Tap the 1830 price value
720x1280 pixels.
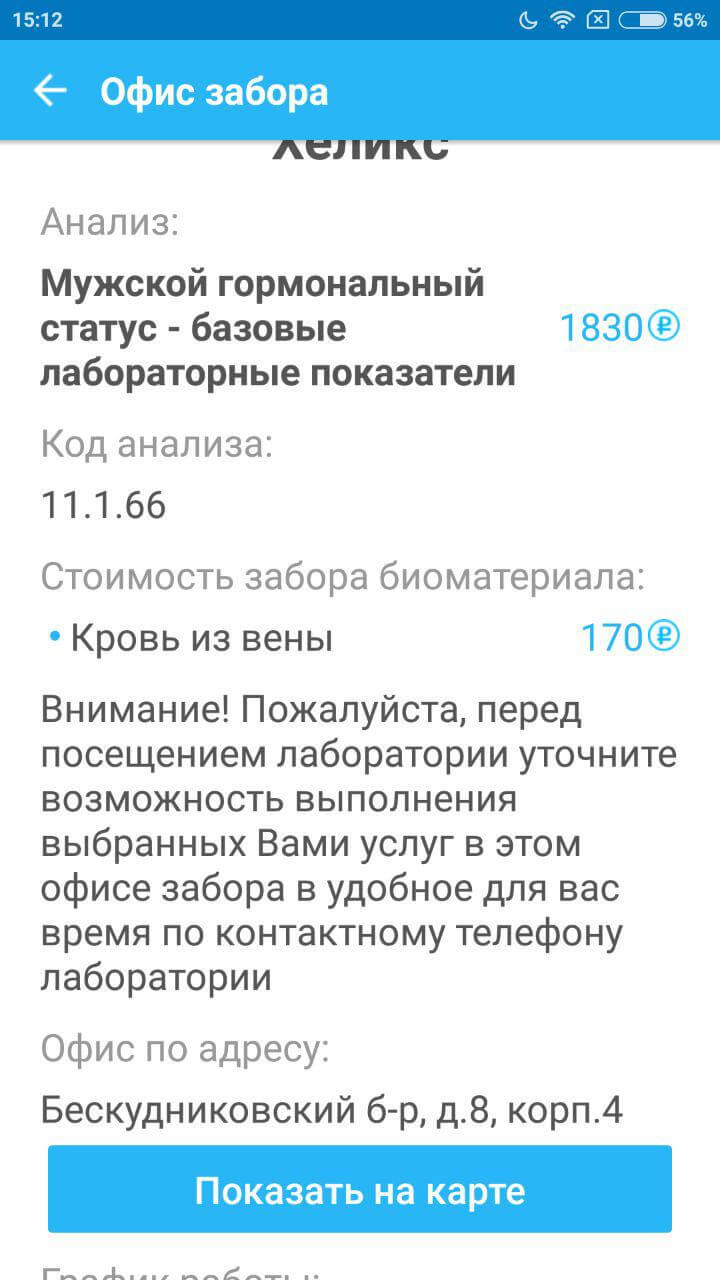pyautogui.click(x=605, y=325)
